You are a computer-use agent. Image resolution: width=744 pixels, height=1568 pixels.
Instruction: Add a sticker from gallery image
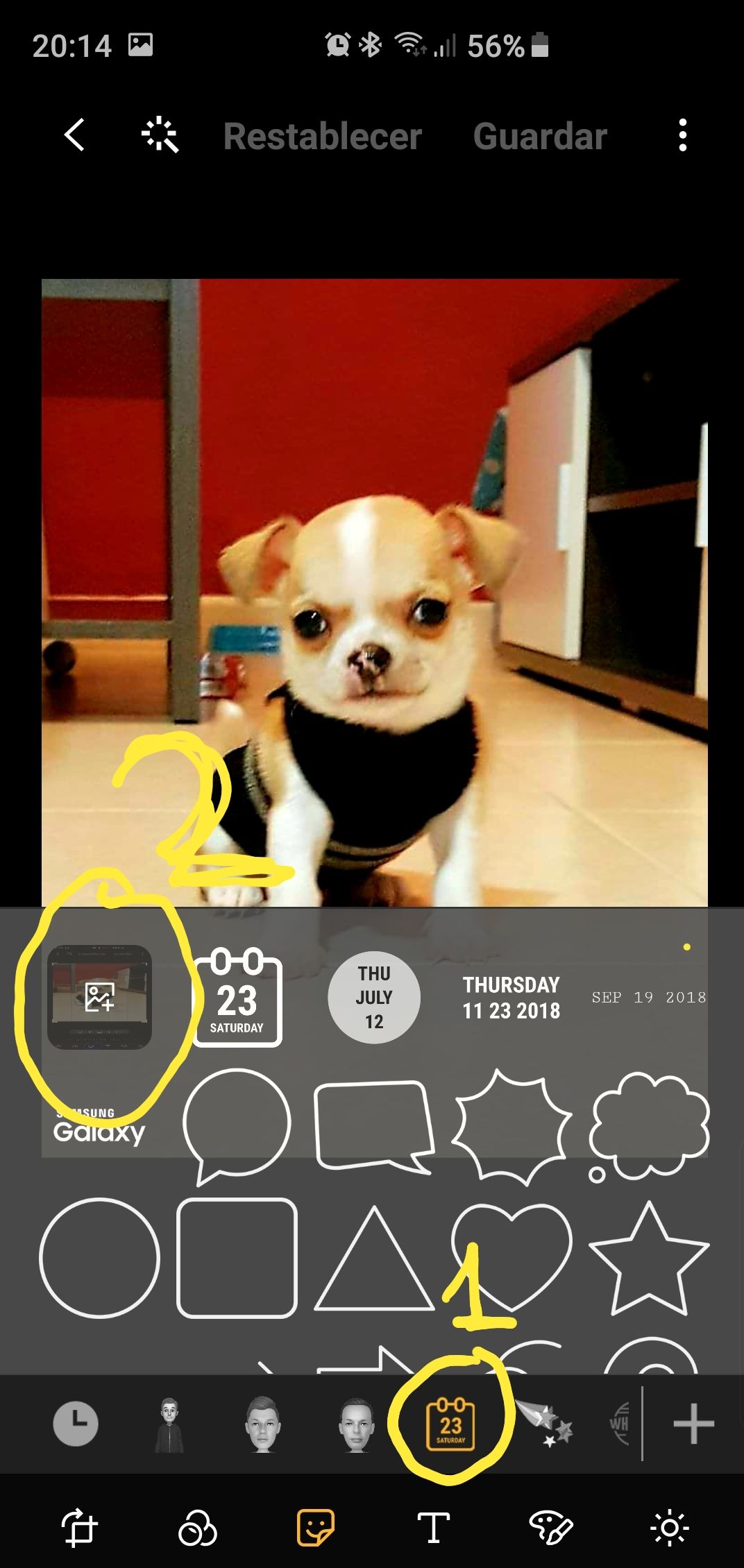pos(99,997)
